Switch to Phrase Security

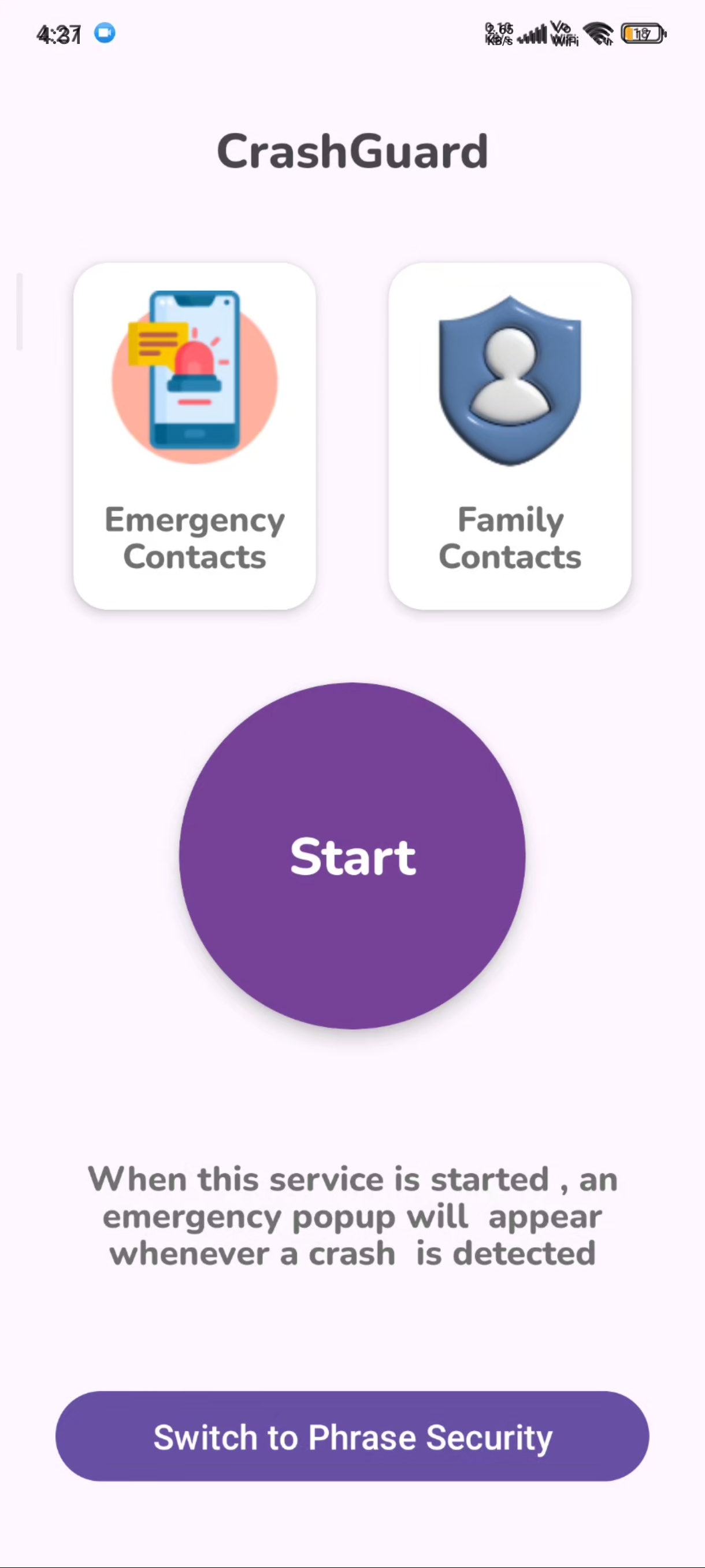(352, 1437)
